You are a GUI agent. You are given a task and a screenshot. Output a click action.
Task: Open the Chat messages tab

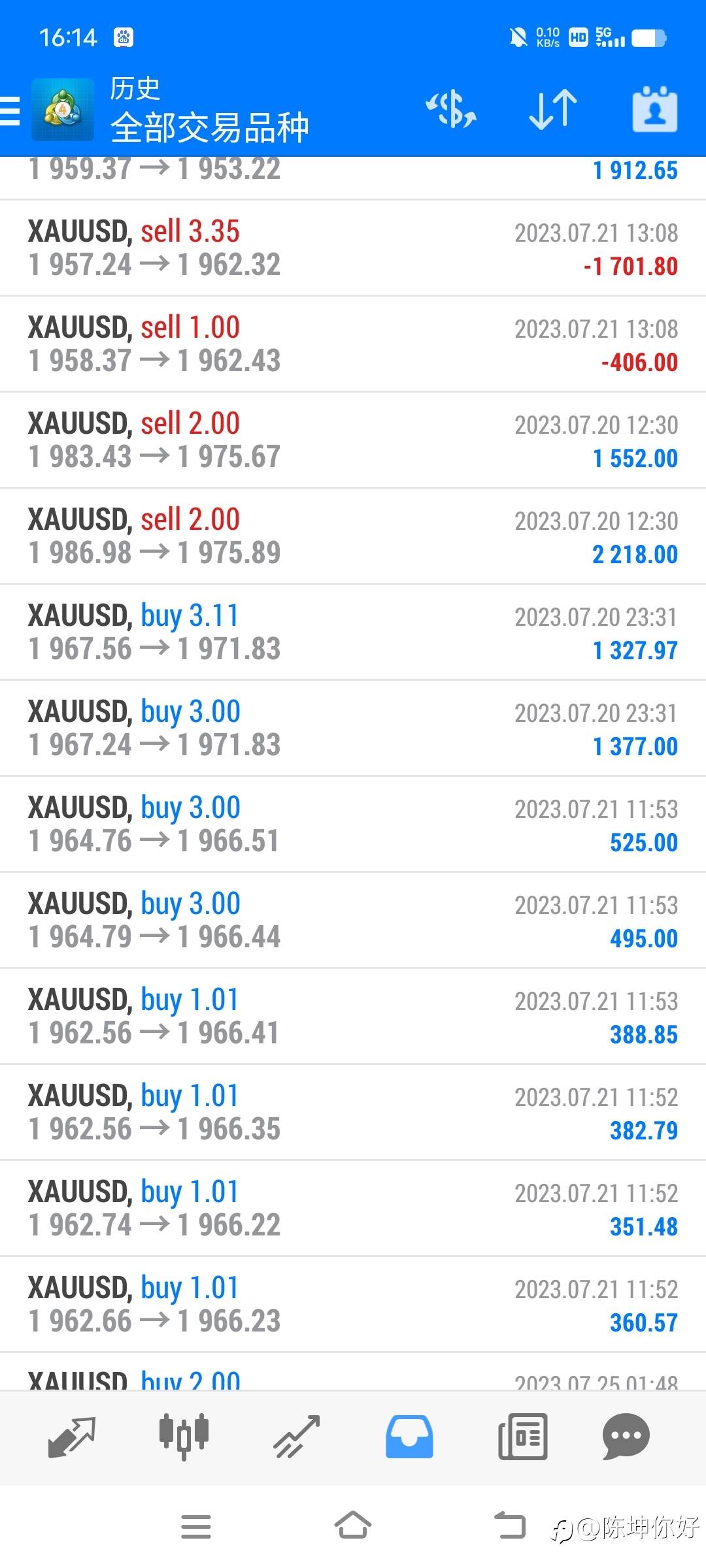tap(626, 1437)
